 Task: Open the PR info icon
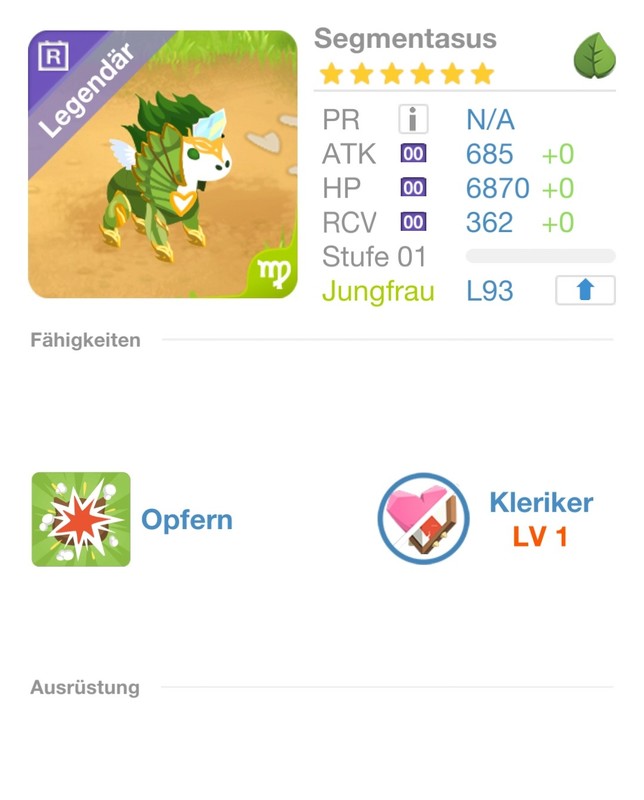[413, 120]
